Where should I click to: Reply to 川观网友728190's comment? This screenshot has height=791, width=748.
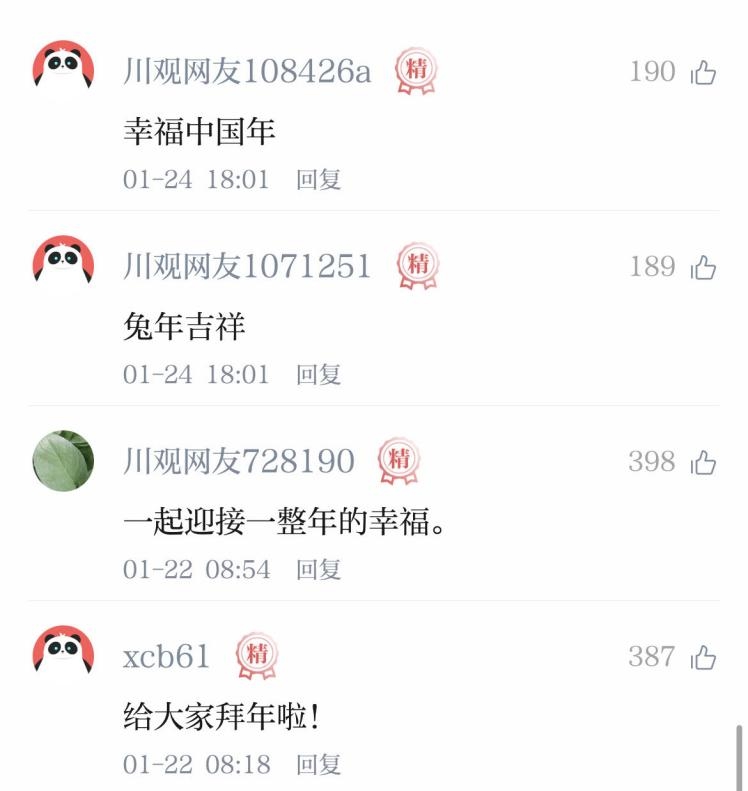click(x=318, y=570)
